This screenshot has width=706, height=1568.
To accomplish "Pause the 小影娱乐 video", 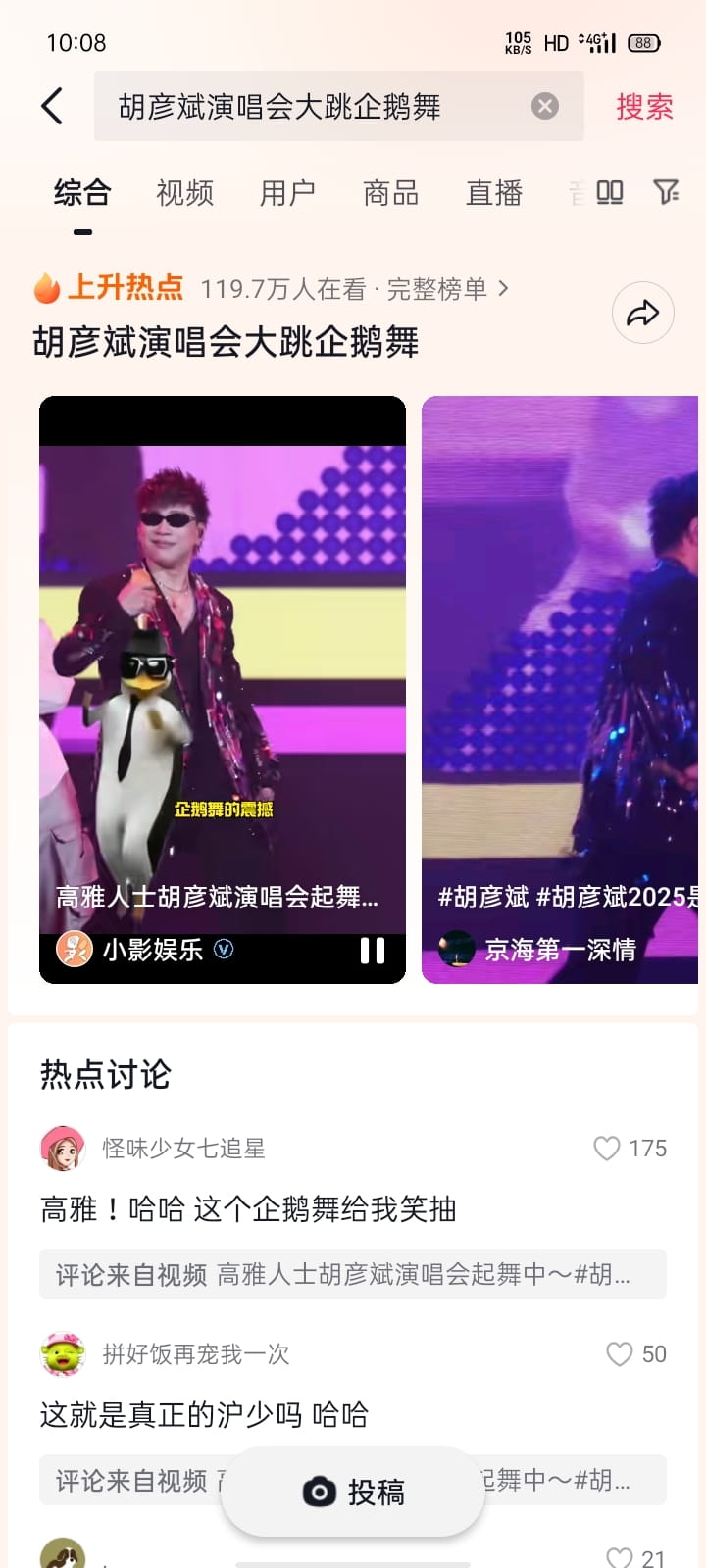I will click(373, 950).
